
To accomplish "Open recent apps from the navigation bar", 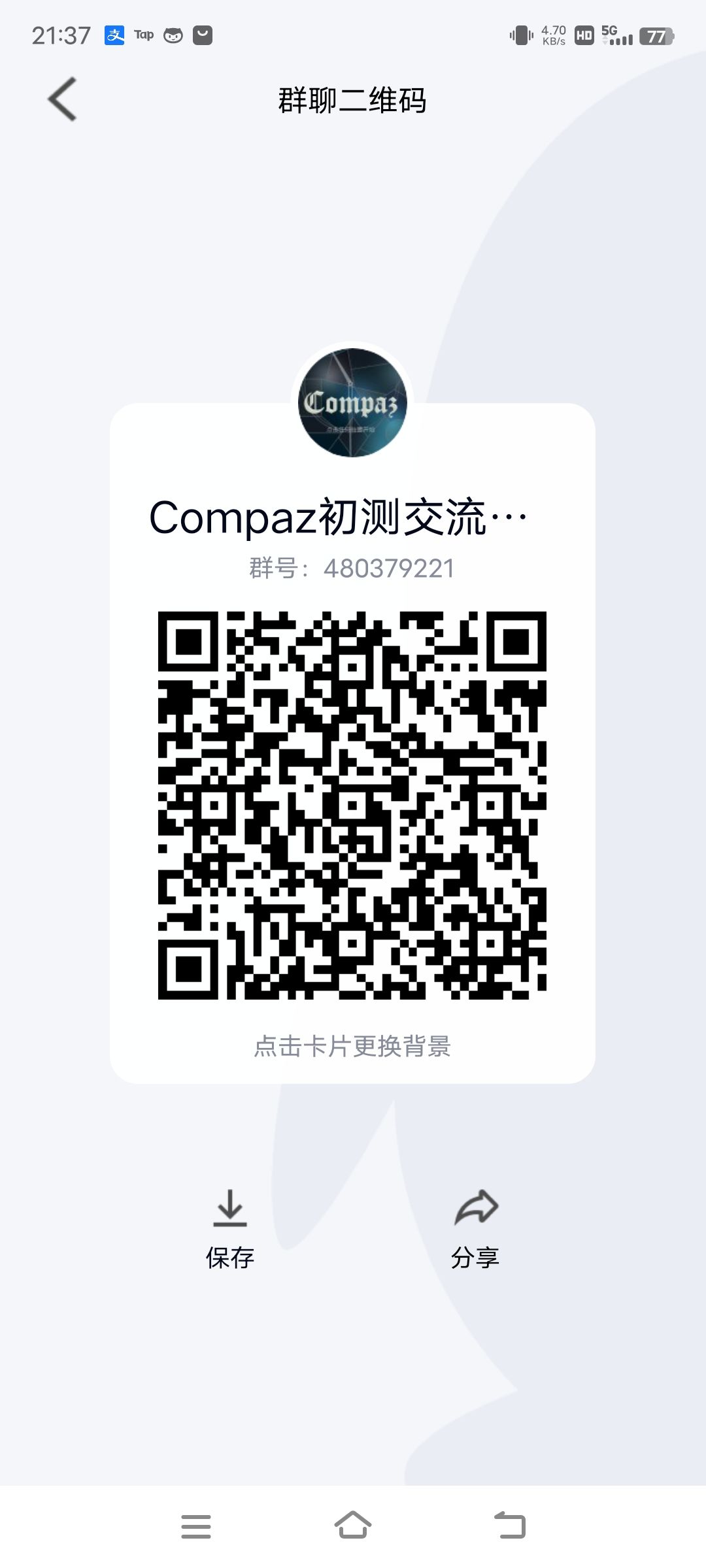I will coord(196,1526).
